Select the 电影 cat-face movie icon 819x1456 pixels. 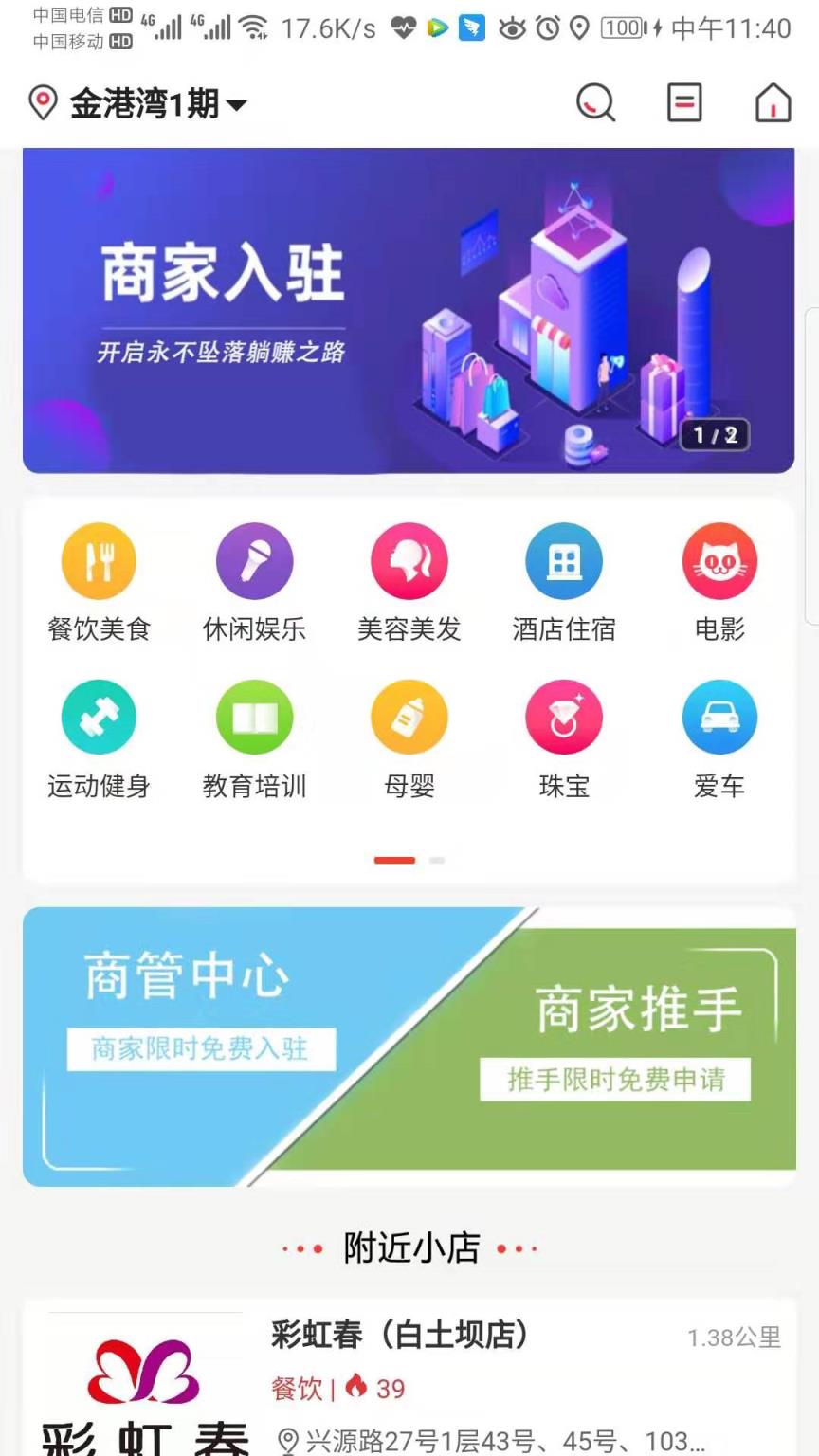click(719, 561)
